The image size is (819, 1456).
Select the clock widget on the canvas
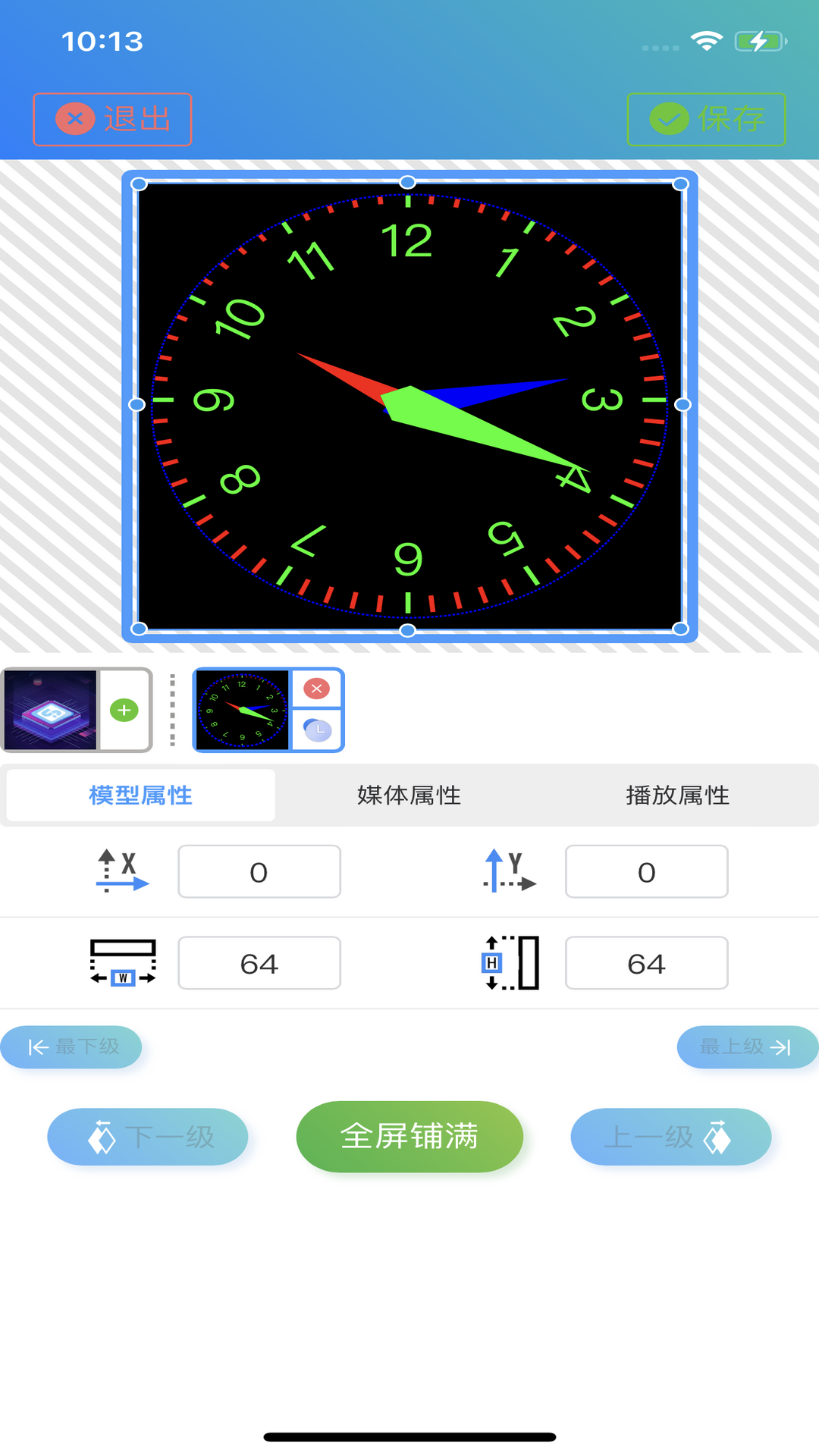click(409, 406)
